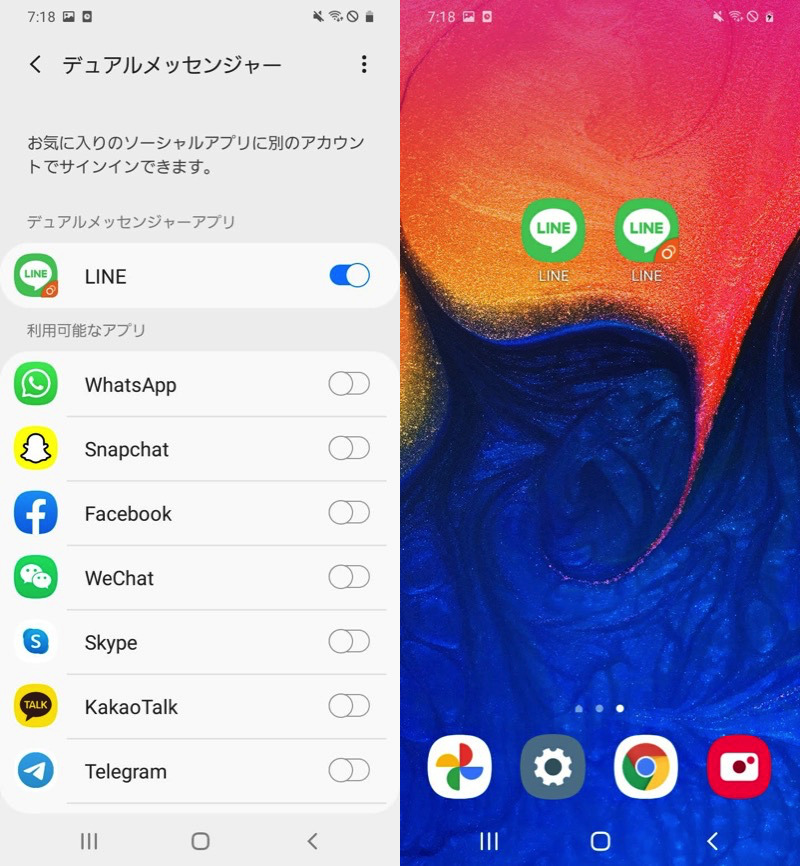Turn on the WeChat switch
Screen dimensions: 800x866
pos(349,577)
